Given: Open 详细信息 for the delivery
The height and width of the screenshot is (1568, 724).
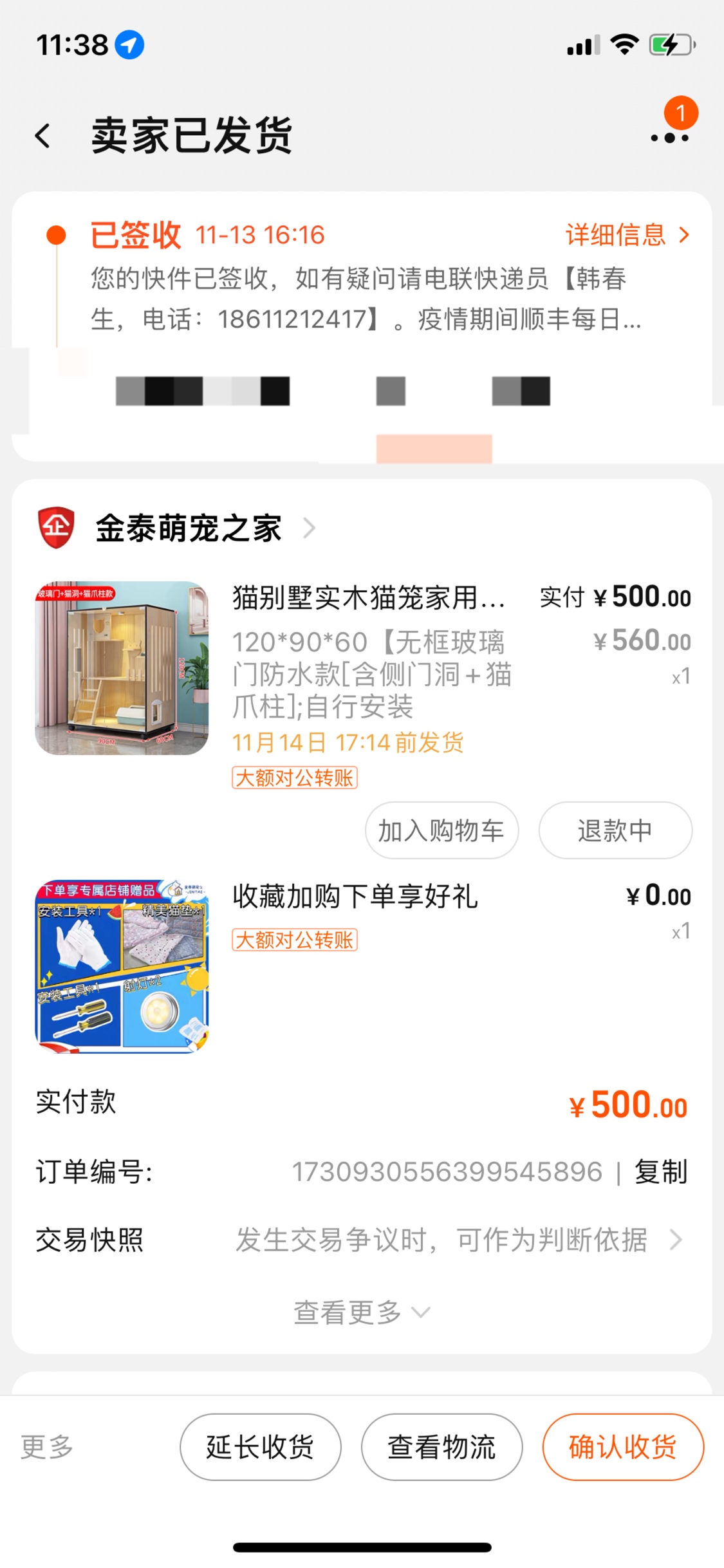Looking at the screenshot, I should (627, 235).
